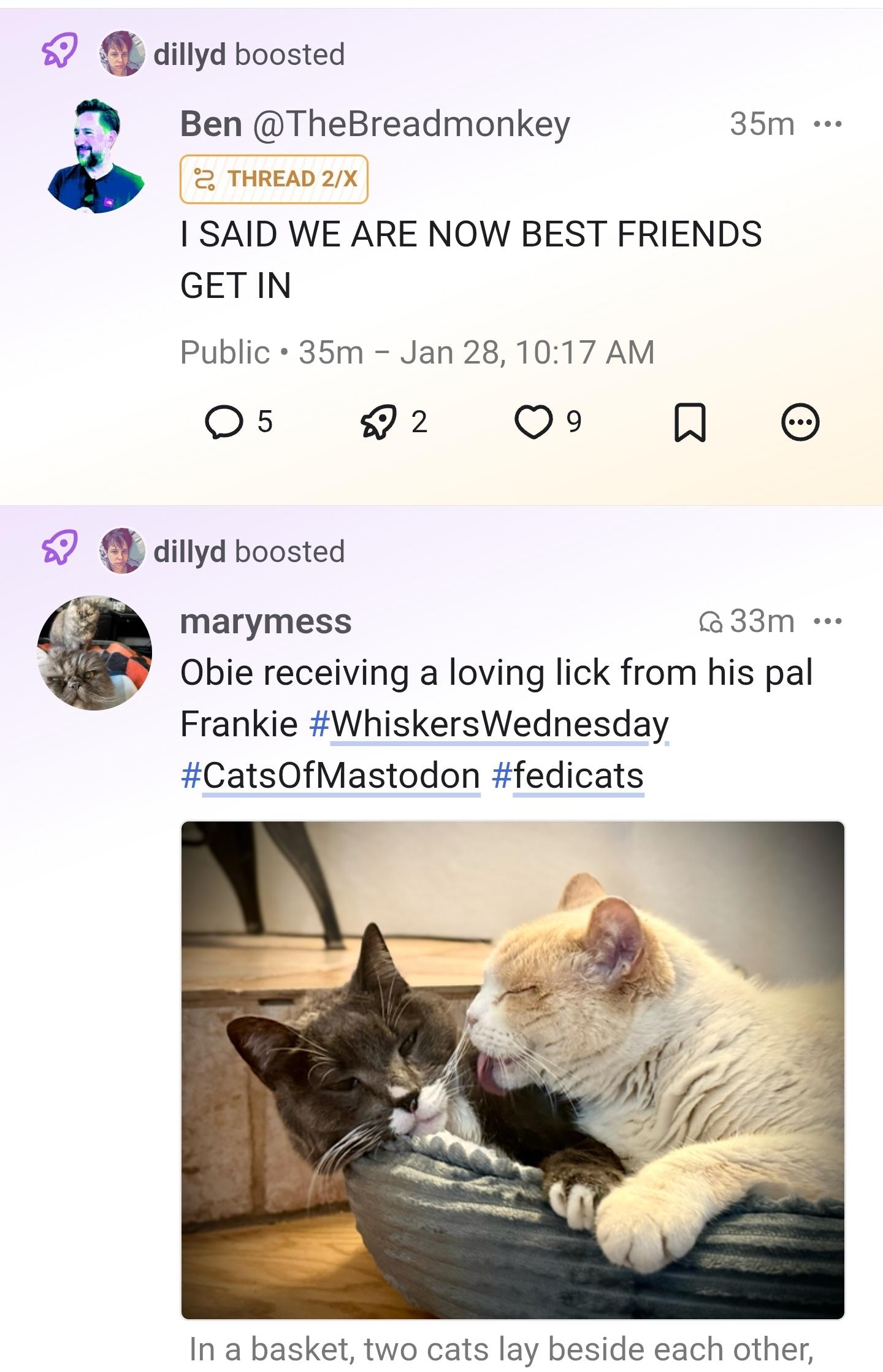
Task: Open the overflow dots on marymess's post
Action: [827, 622]
